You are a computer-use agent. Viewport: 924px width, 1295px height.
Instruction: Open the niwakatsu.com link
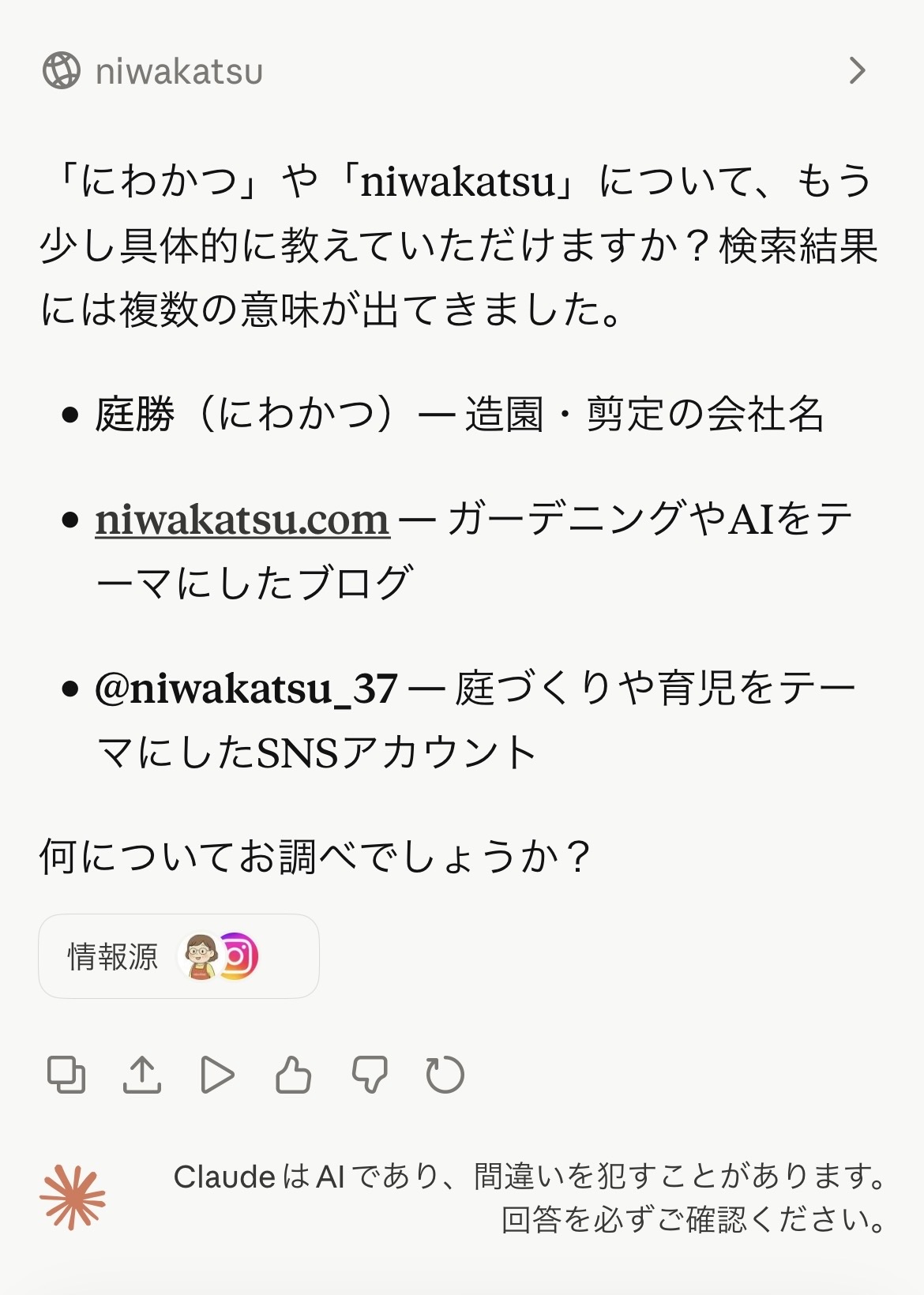242,520
